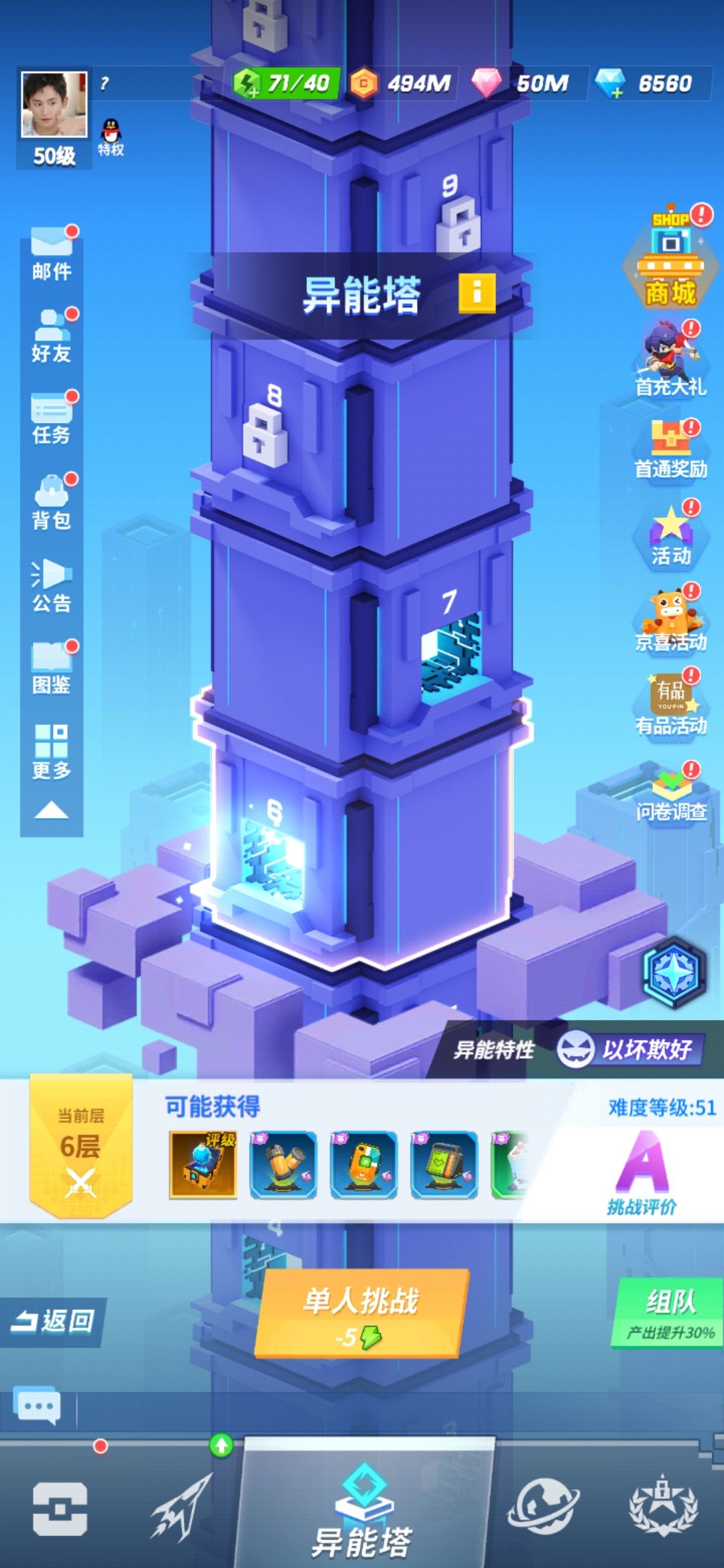Switch to the planet tab
724x1568 pixels.
click(543, 1508)
